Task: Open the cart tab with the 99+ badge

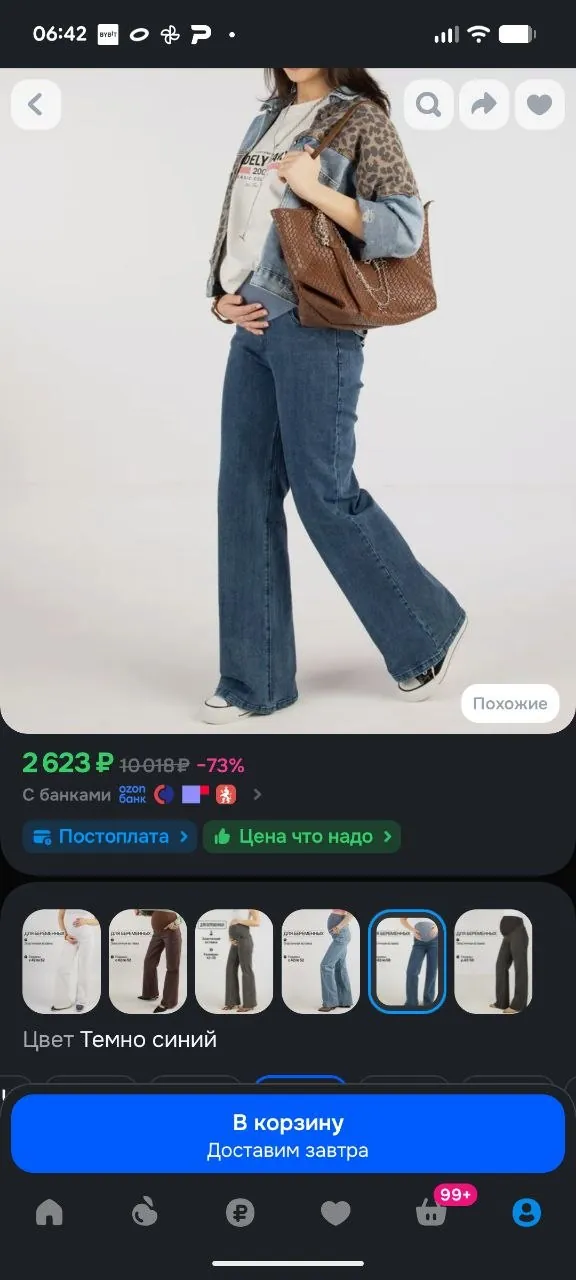Action: pos(432,1211)
